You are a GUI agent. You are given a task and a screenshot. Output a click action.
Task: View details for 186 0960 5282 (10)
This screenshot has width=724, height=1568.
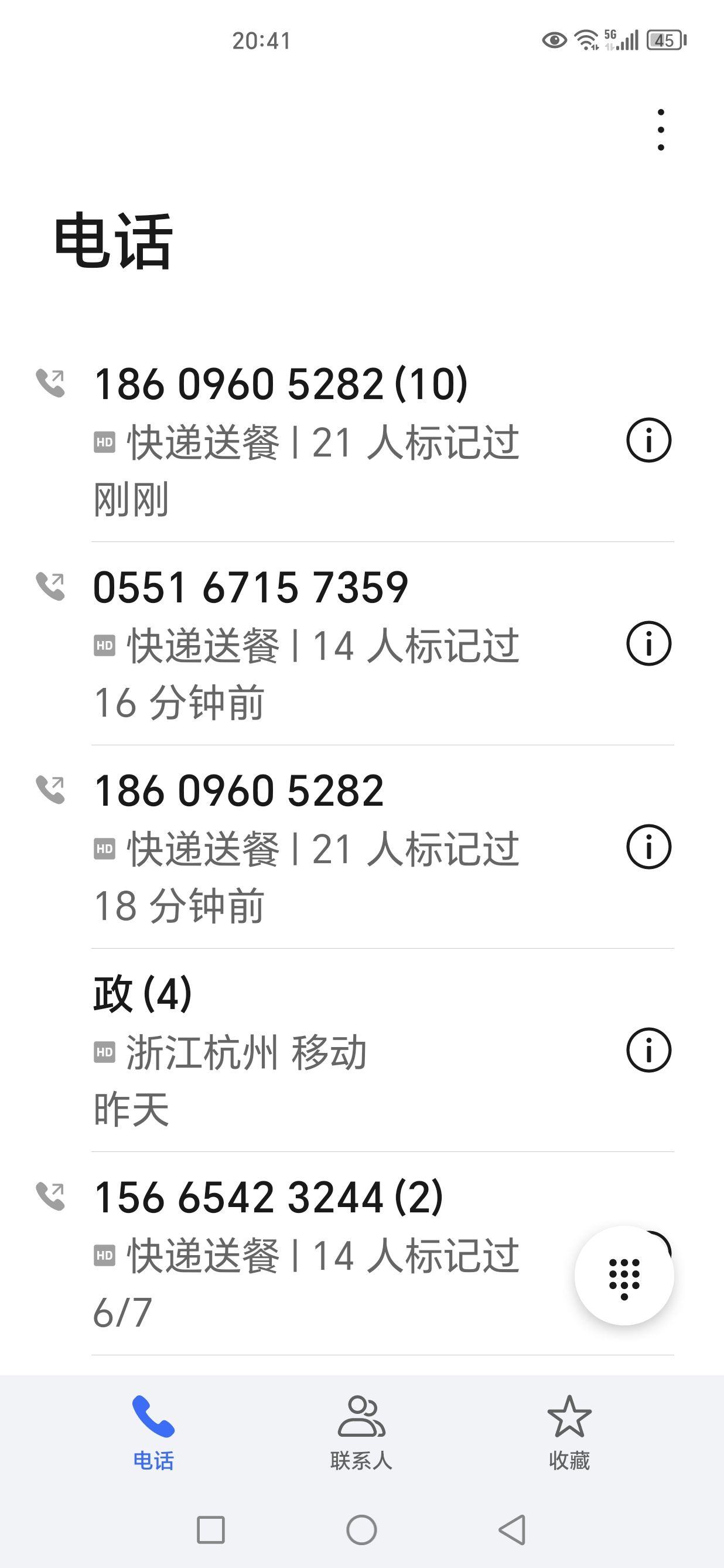click(648, 440)
